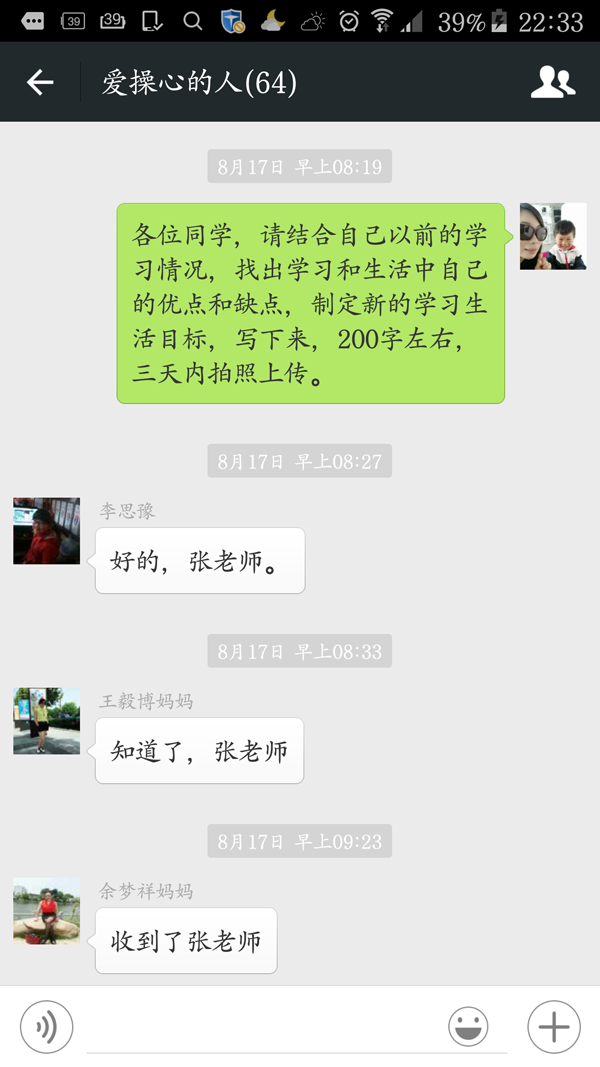Open 王毅博妈妈's avatar profile

tap(46, 721)
